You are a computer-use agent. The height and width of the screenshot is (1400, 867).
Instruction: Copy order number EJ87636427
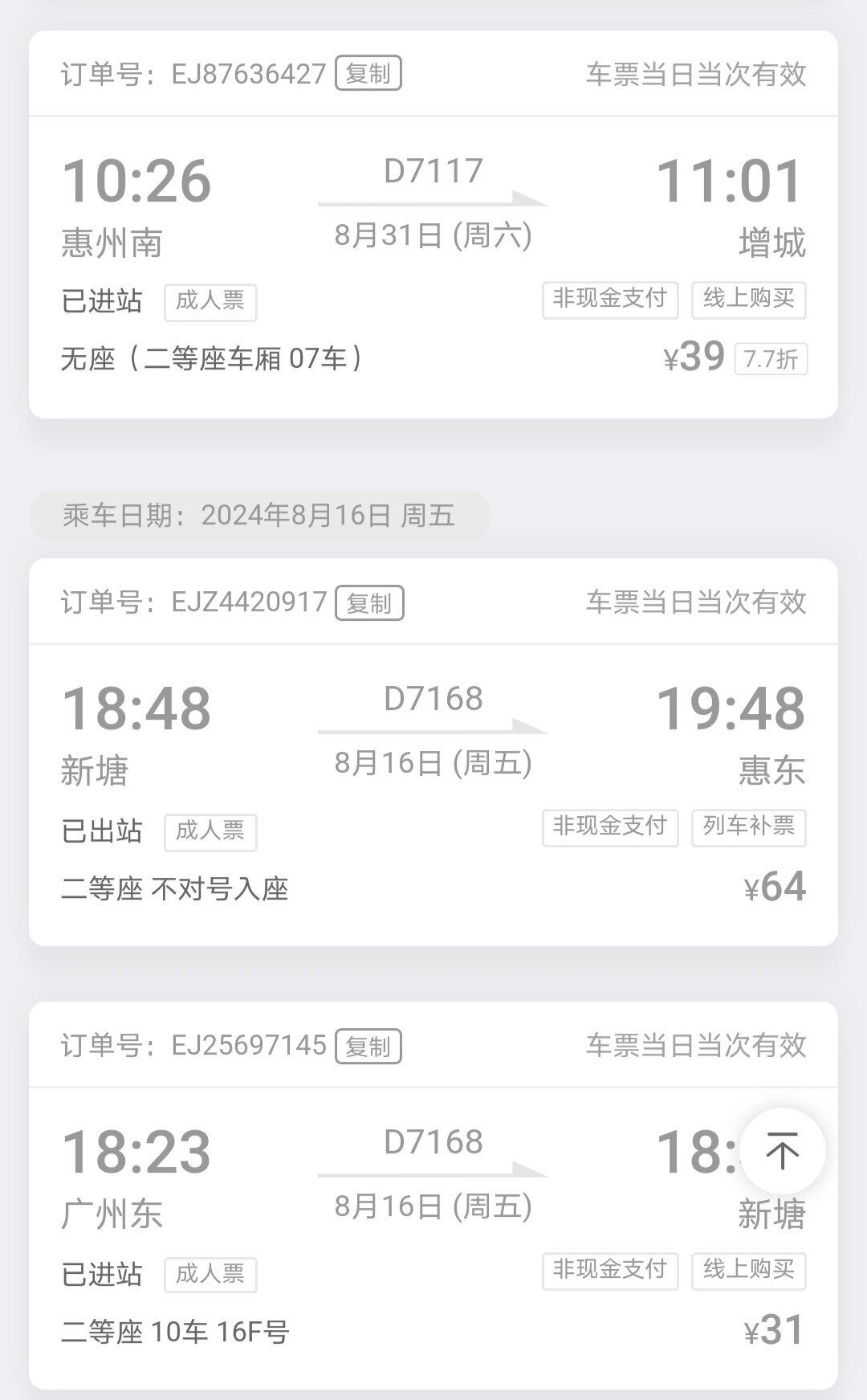[x=368, y=74]
